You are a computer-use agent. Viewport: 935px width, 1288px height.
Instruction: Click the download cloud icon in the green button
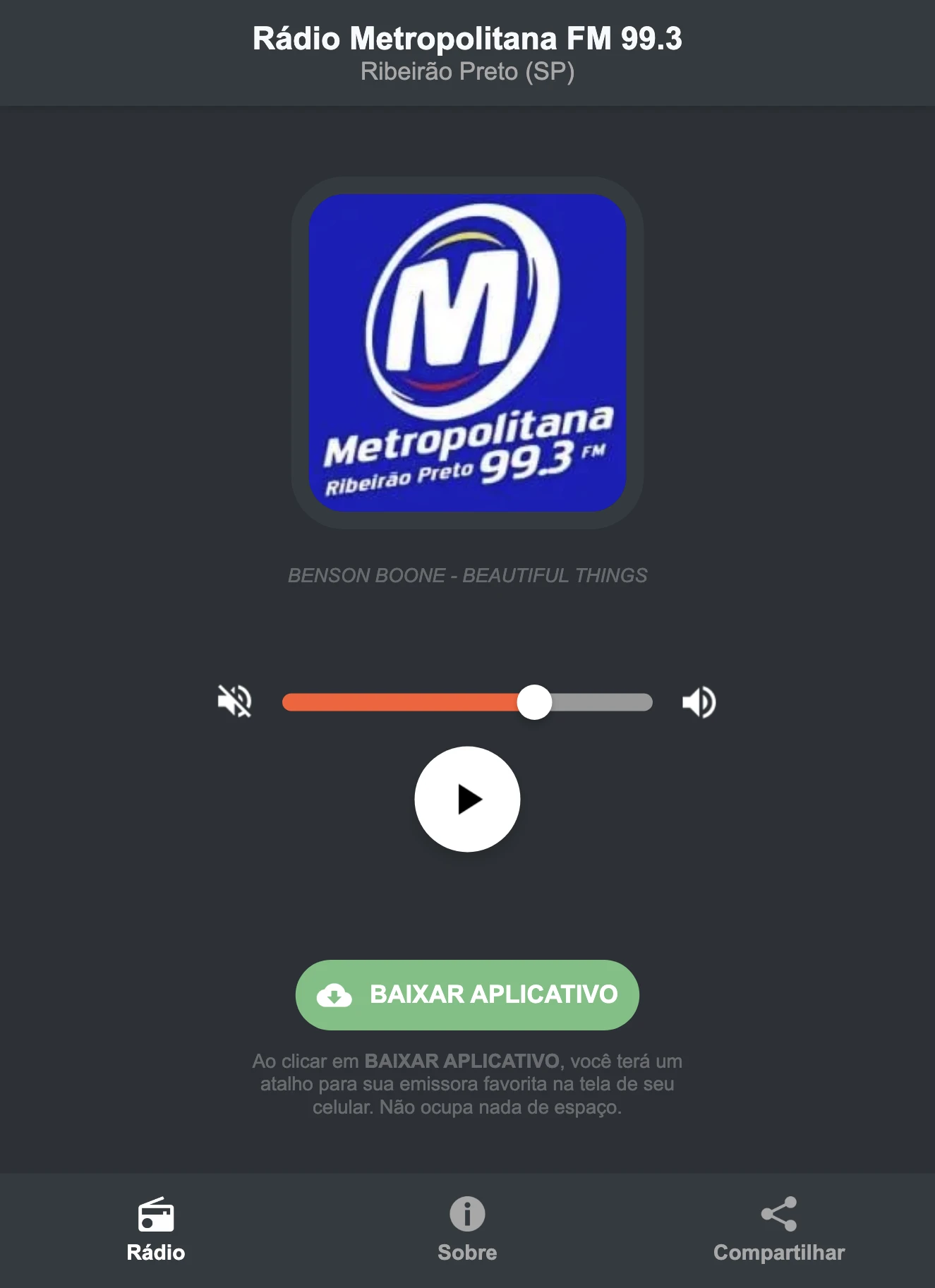coord(335,995)
